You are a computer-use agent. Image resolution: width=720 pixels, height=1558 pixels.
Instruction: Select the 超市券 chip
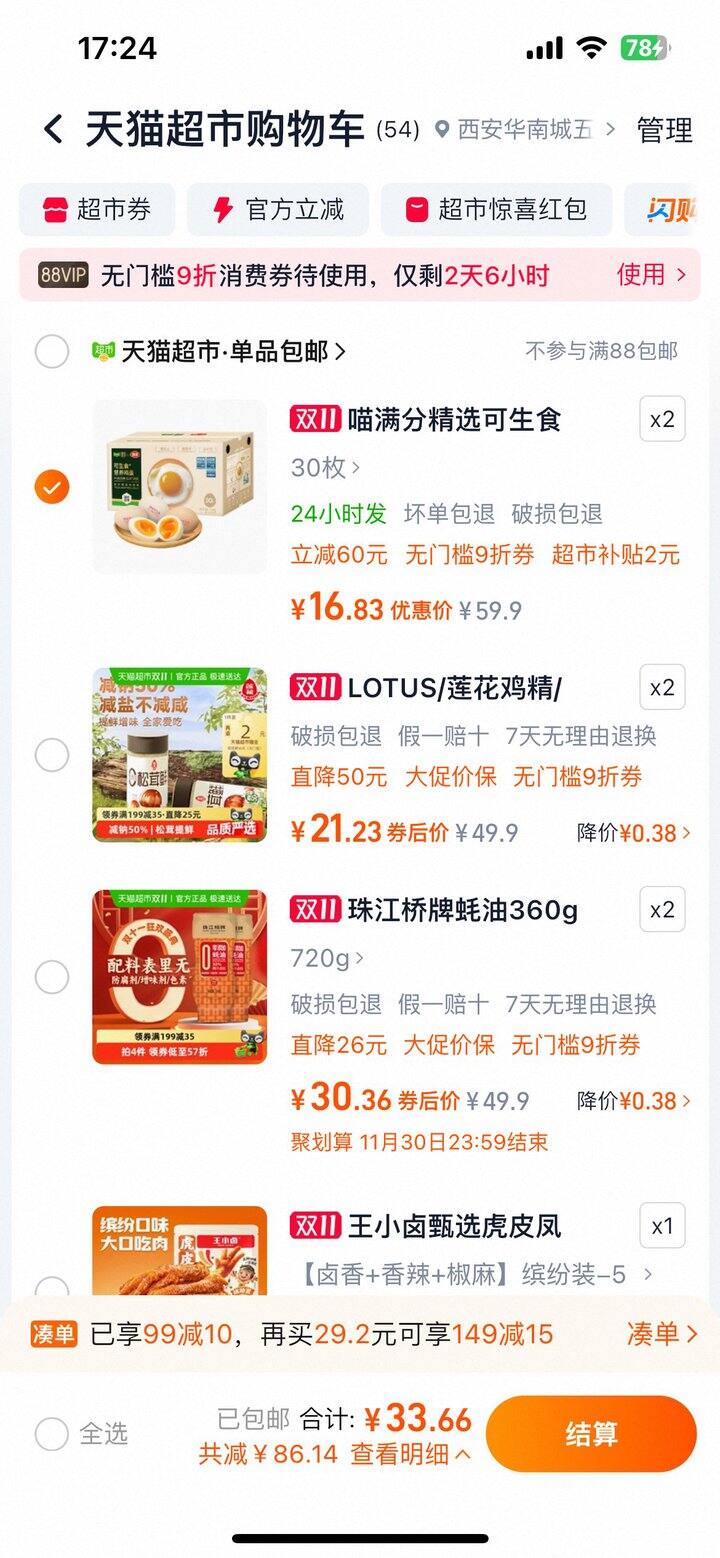click(x=97, y=210)
